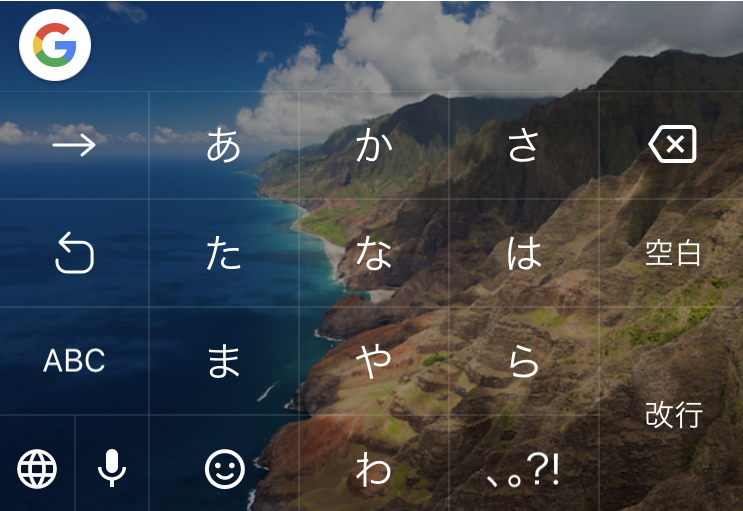Open Google search from the G button
This screenshot has width=743, height=511.
pos(54,45)
